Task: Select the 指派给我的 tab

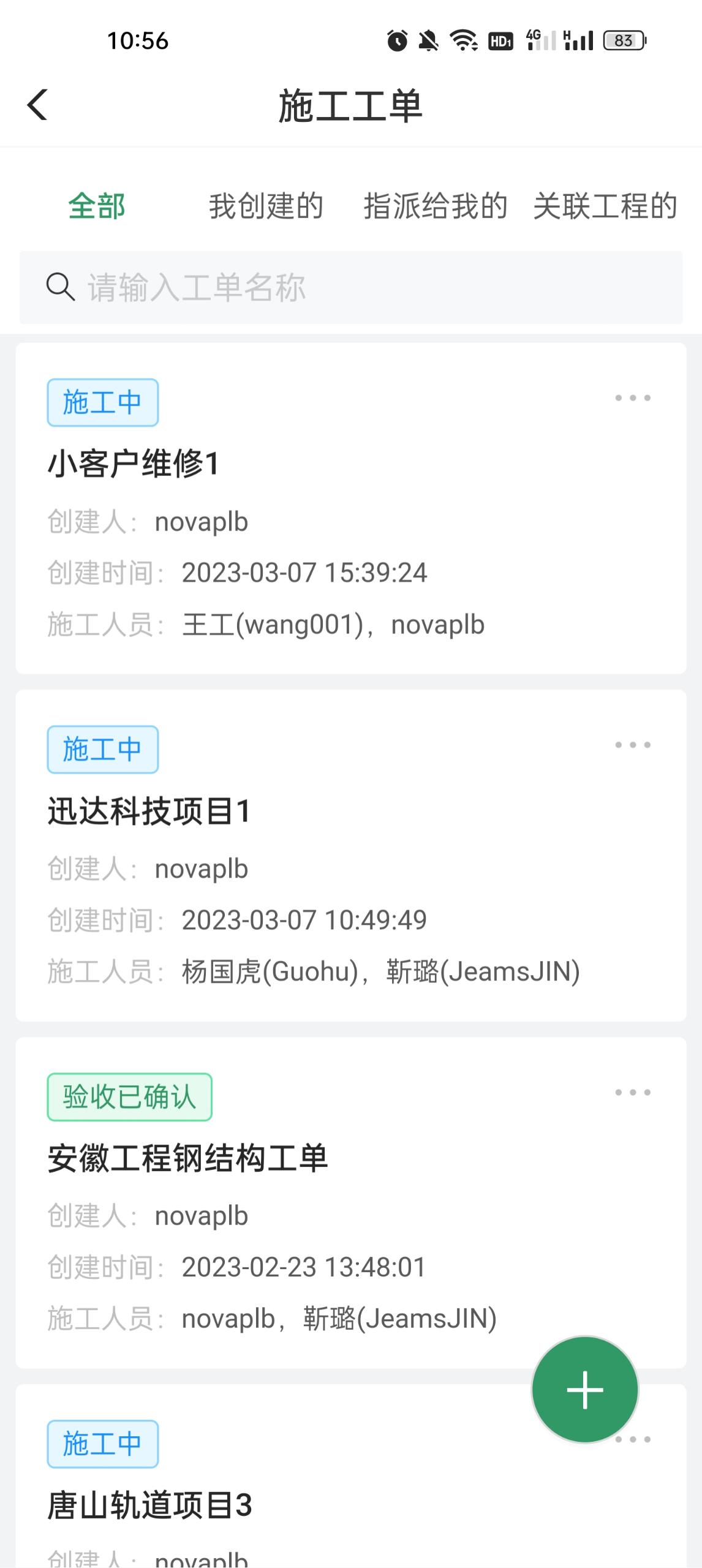Action: tap(436, 206)
